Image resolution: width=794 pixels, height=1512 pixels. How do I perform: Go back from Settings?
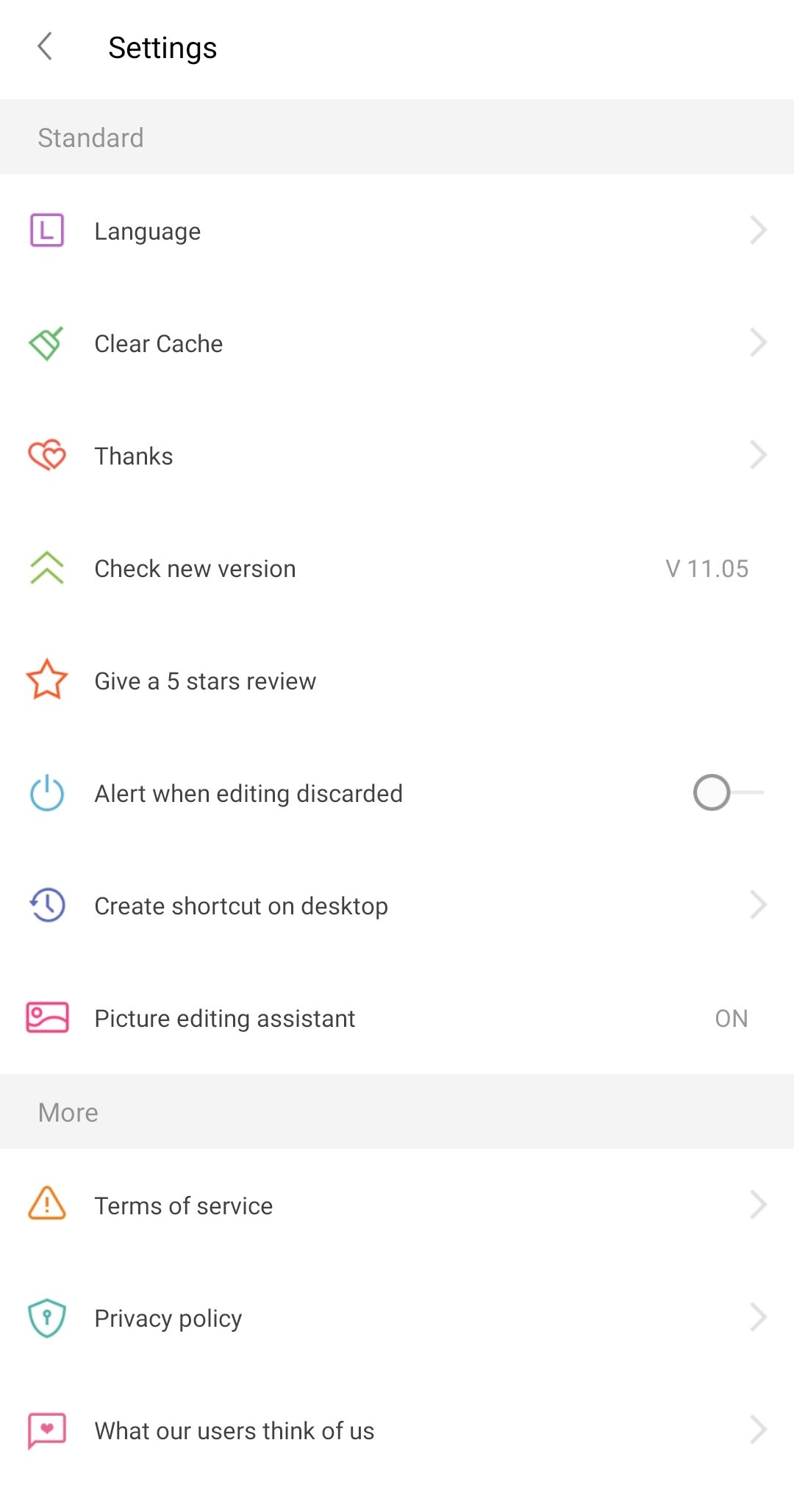pyautogui.click(x=46, y=47)
